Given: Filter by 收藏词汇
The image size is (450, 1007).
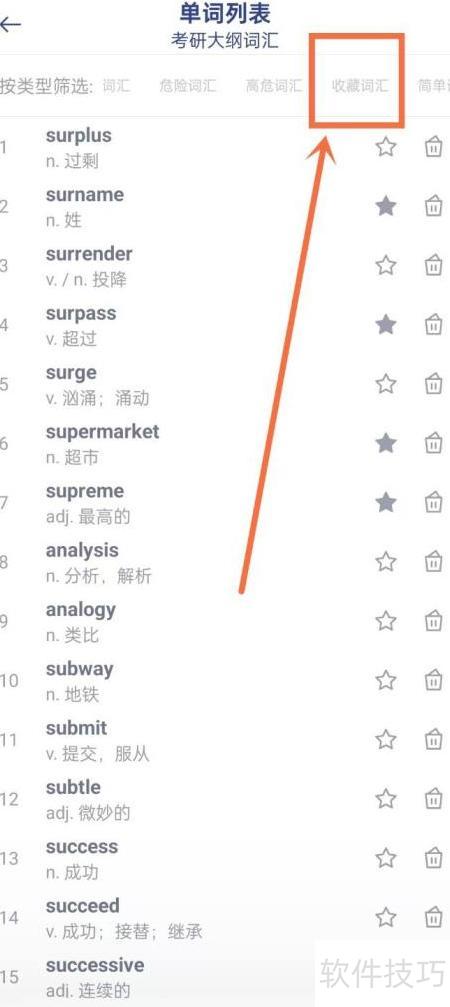Looking at the screenshot, I should click(359, 85).
